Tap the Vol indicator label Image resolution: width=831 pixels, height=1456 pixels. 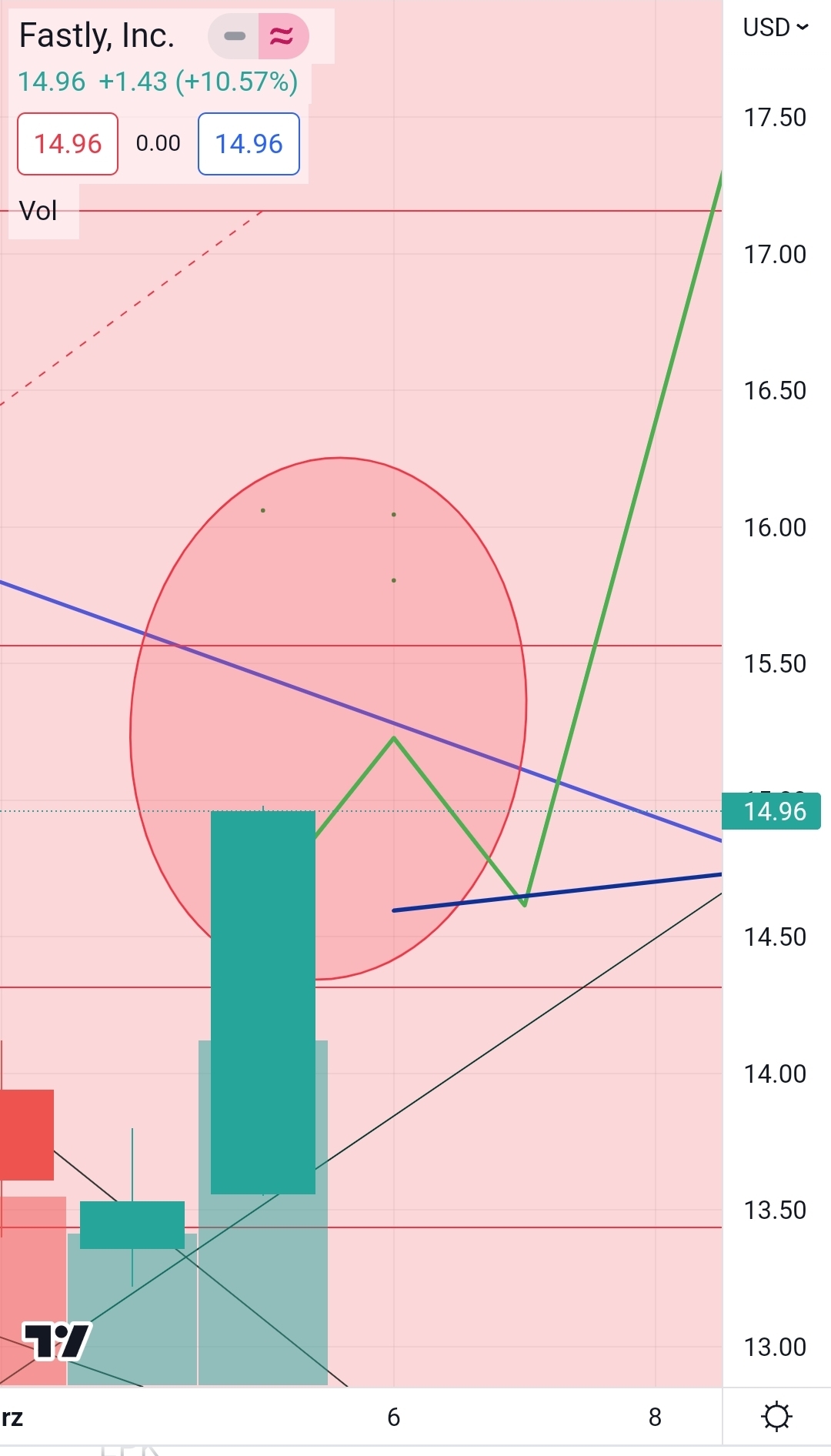pos(38,211)
